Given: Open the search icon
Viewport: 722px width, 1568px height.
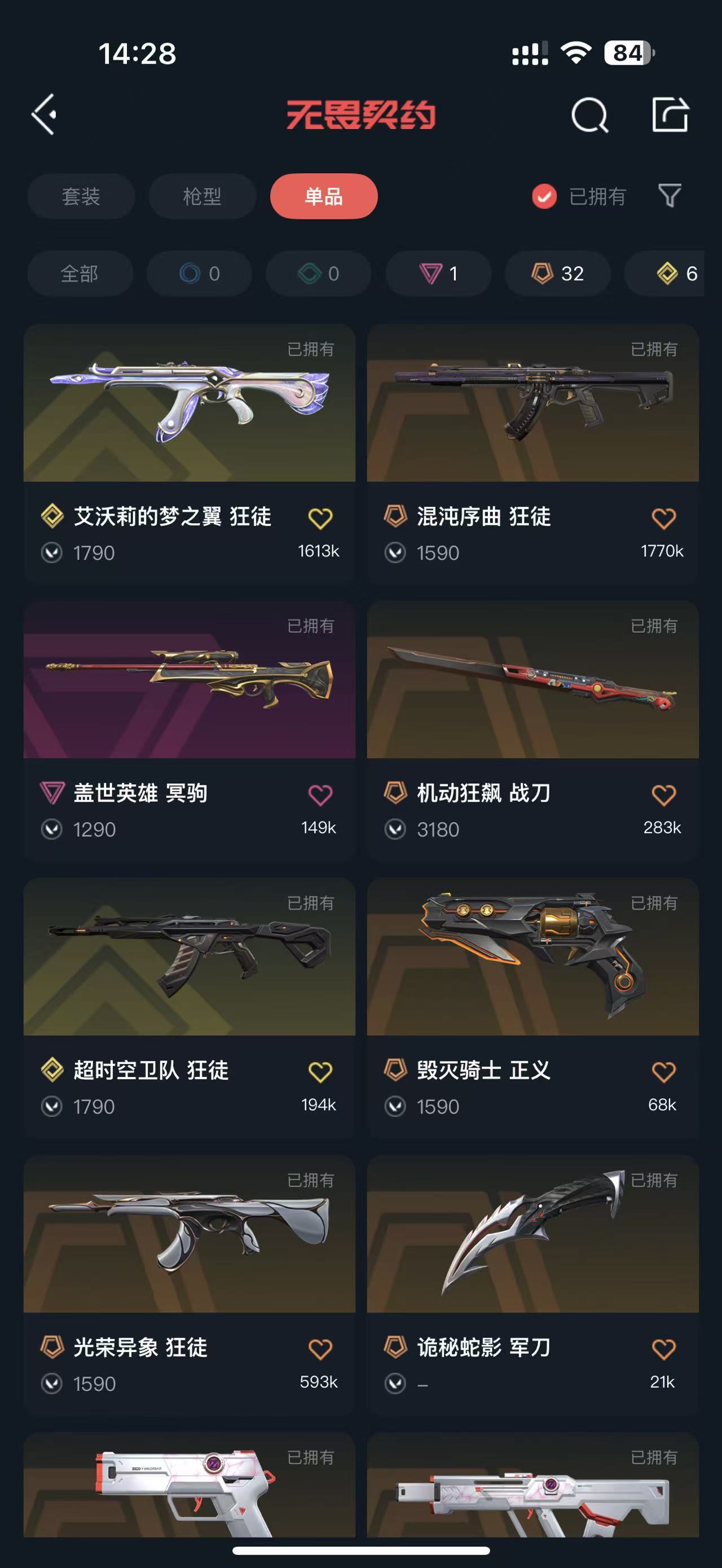Looking at the screenshot, I should click(589, 114).
